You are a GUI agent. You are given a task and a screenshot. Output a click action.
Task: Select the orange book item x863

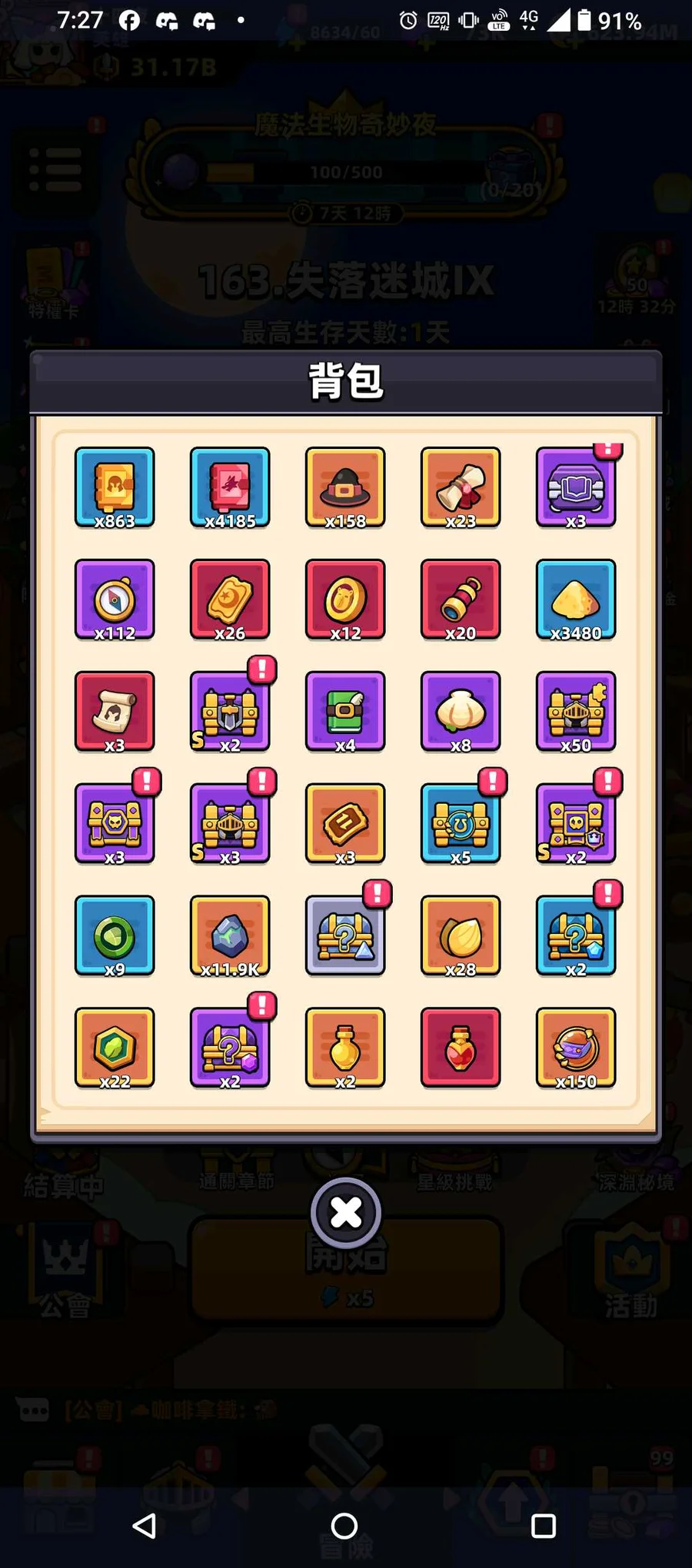click(x=115, y=487)
